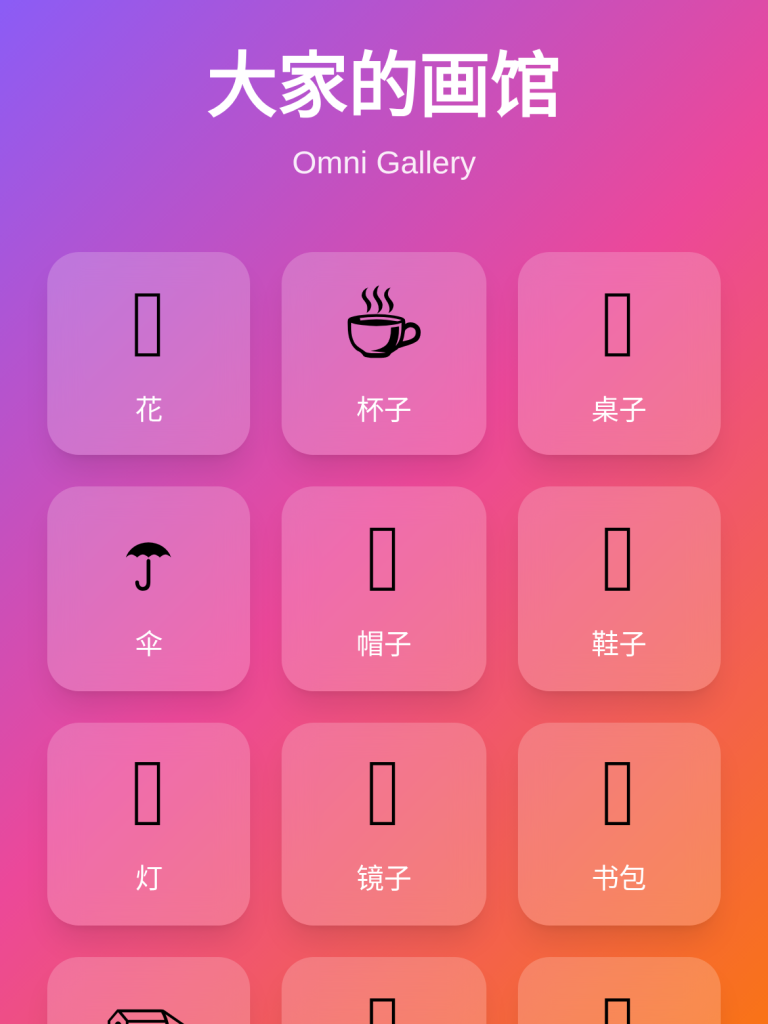Open the box drawing in the bottom row
This screenshot has height=1024, width=768.
click(148, 1000)
